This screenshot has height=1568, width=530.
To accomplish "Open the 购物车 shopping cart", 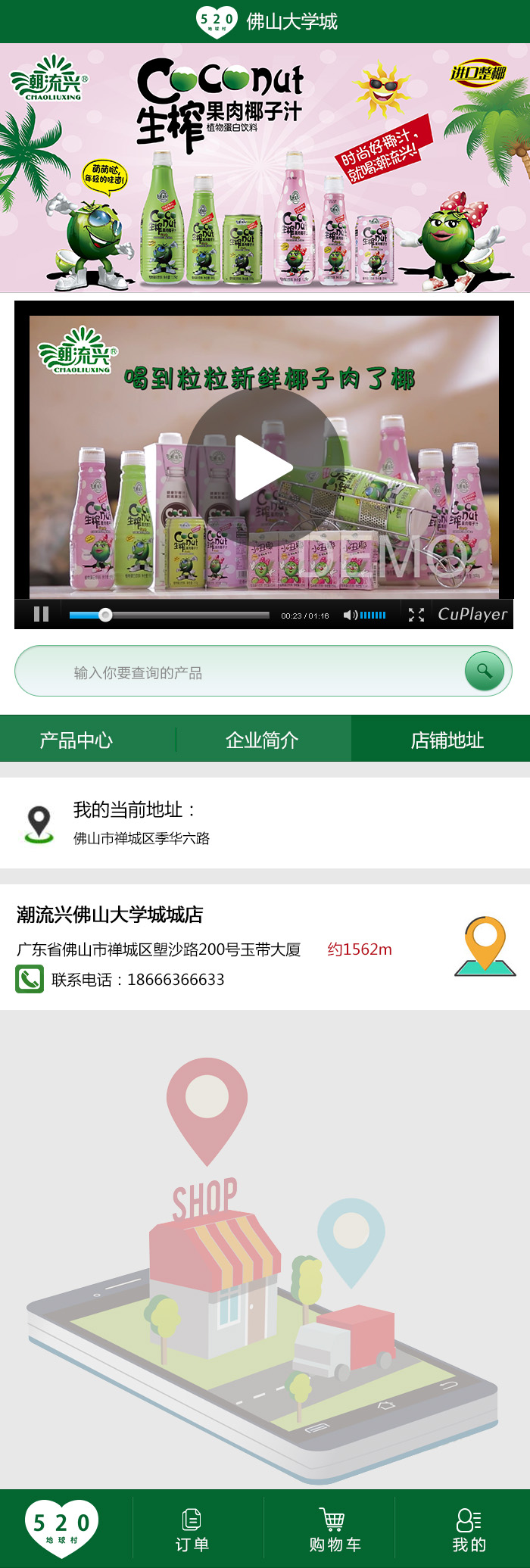I will (334, 1529).
